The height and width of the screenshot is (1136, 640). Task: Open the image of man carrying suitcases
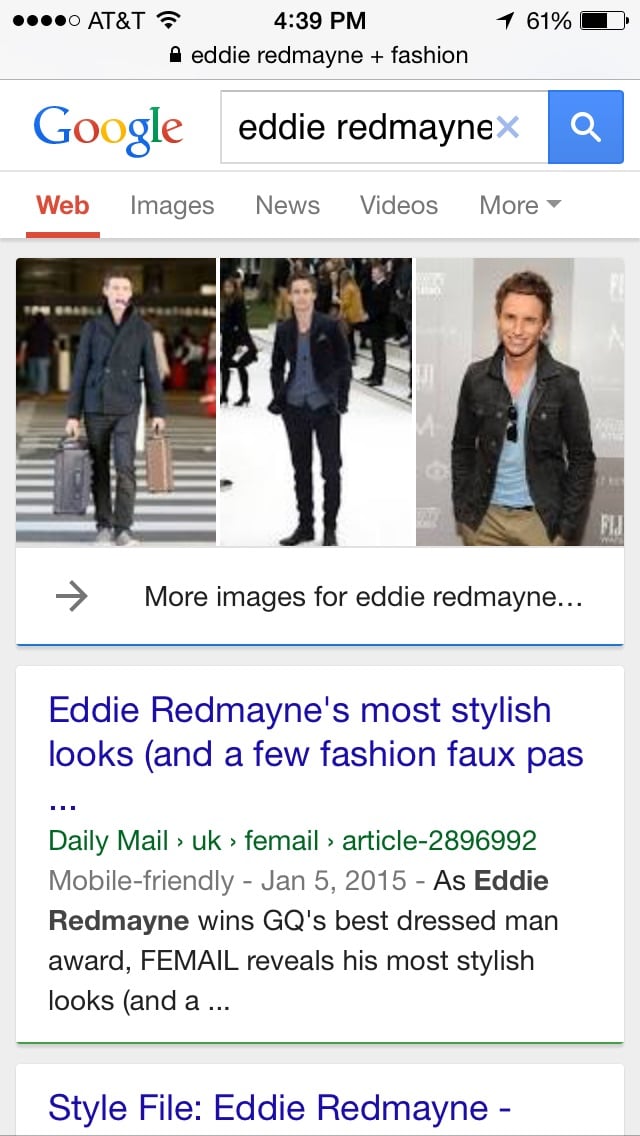click(116, 401)
